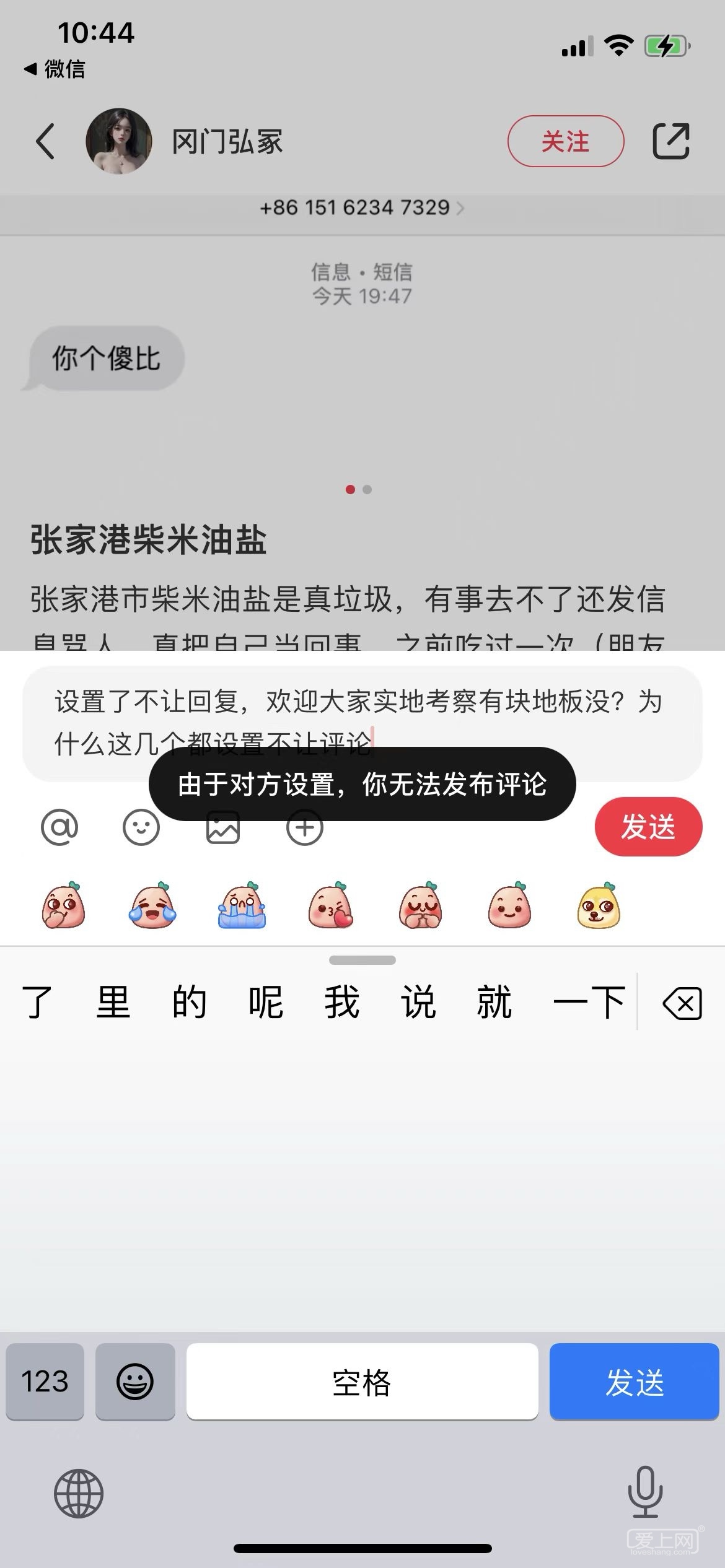Insert the yellow dog-face sticker
The height and width of the screenshot is (1568, 725).
click(x=599, y=905)
